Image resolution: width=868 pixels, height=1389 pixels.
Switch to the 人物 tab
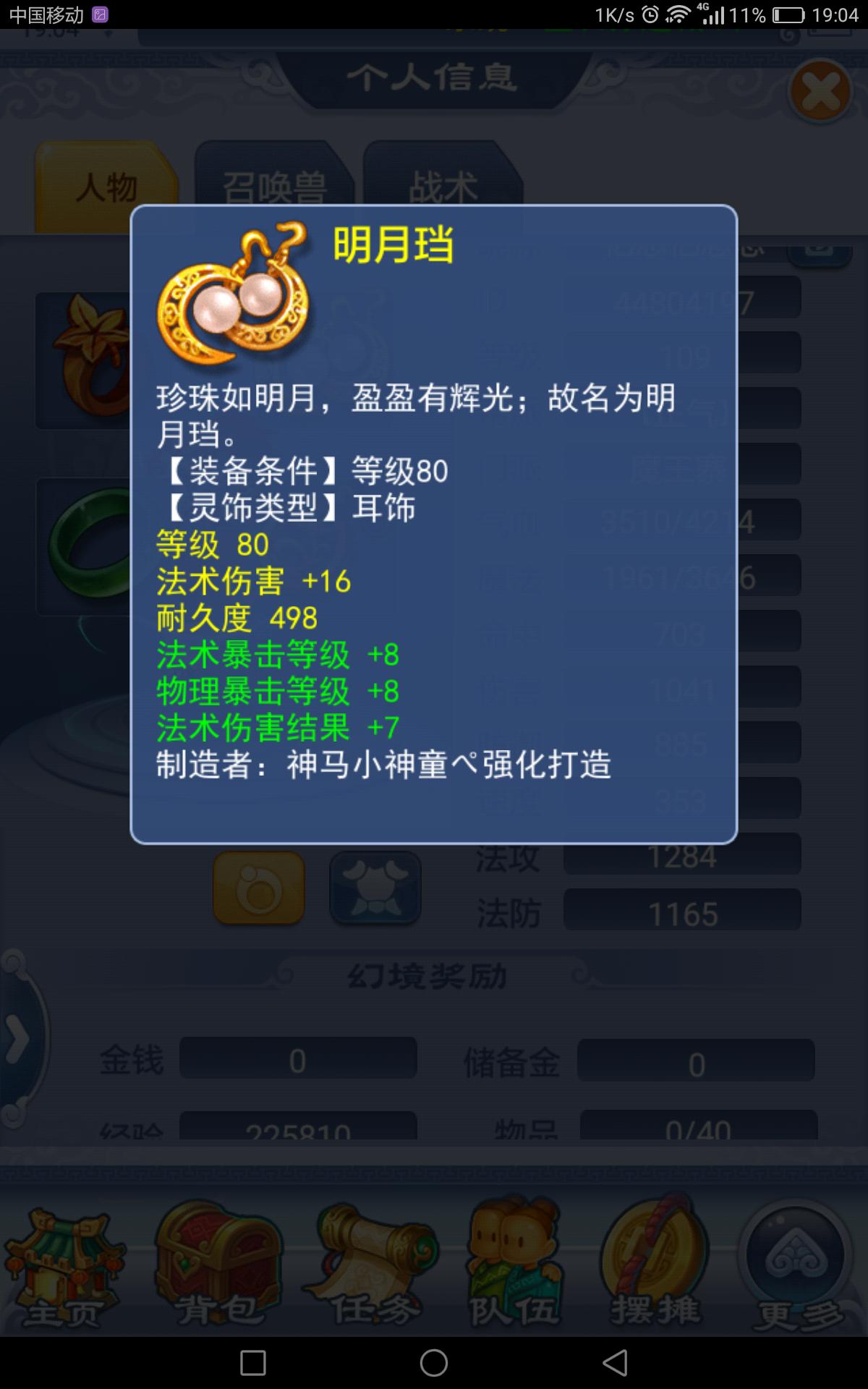coord(106,187)
